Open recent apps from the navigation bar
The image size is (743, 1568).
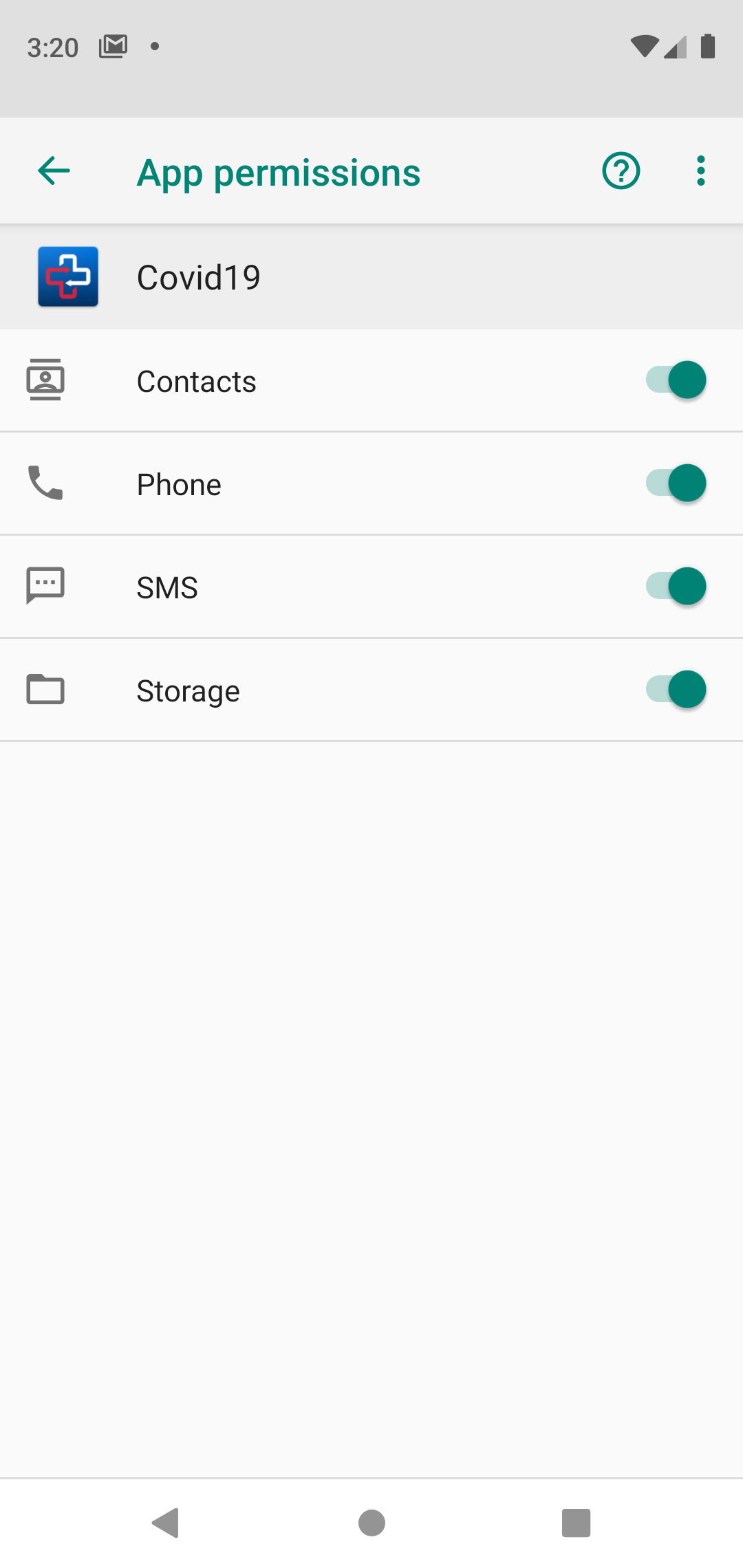[x=576, y=1523]
